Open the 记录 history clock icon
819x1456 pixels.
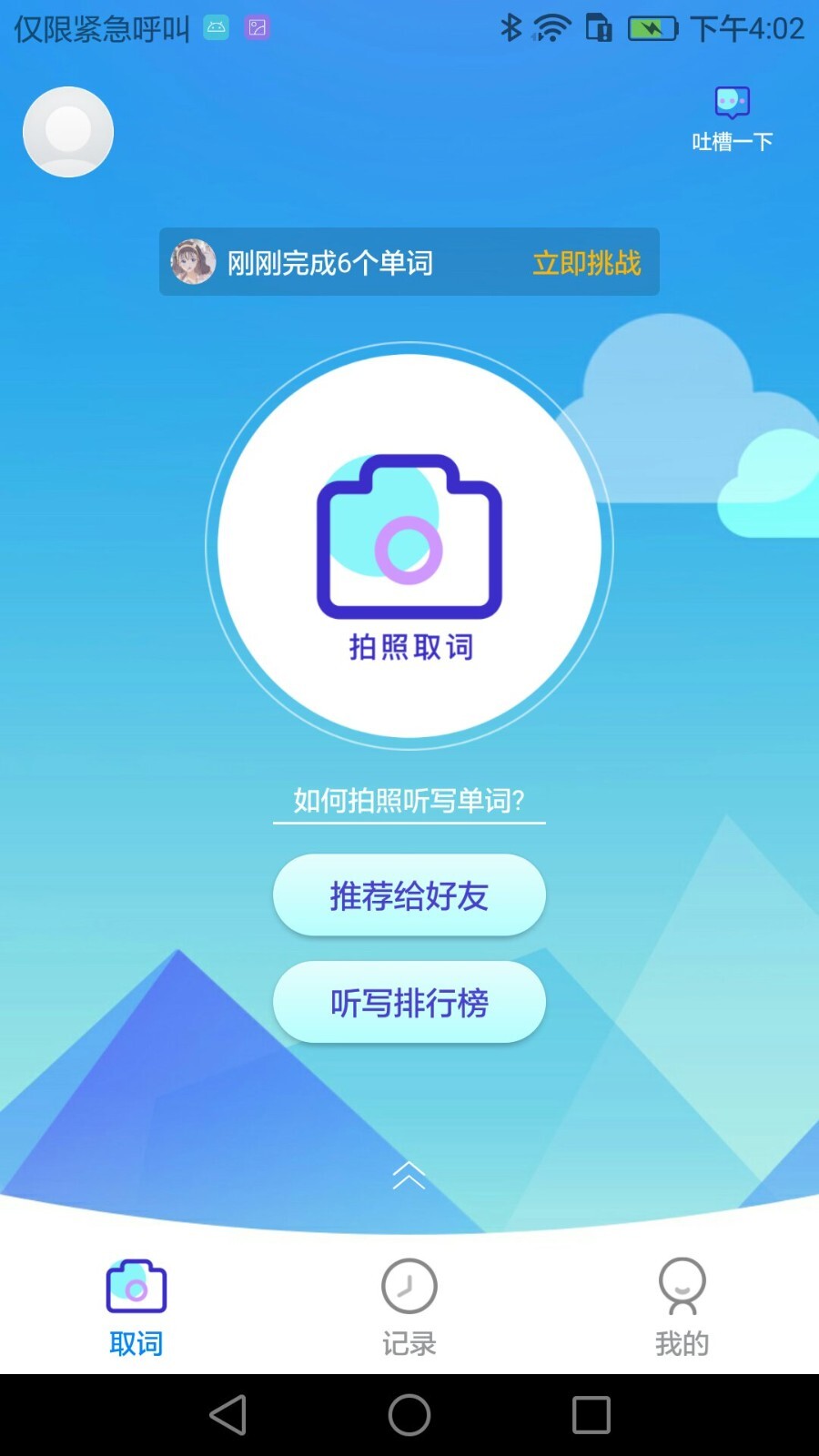[409, 1288]
